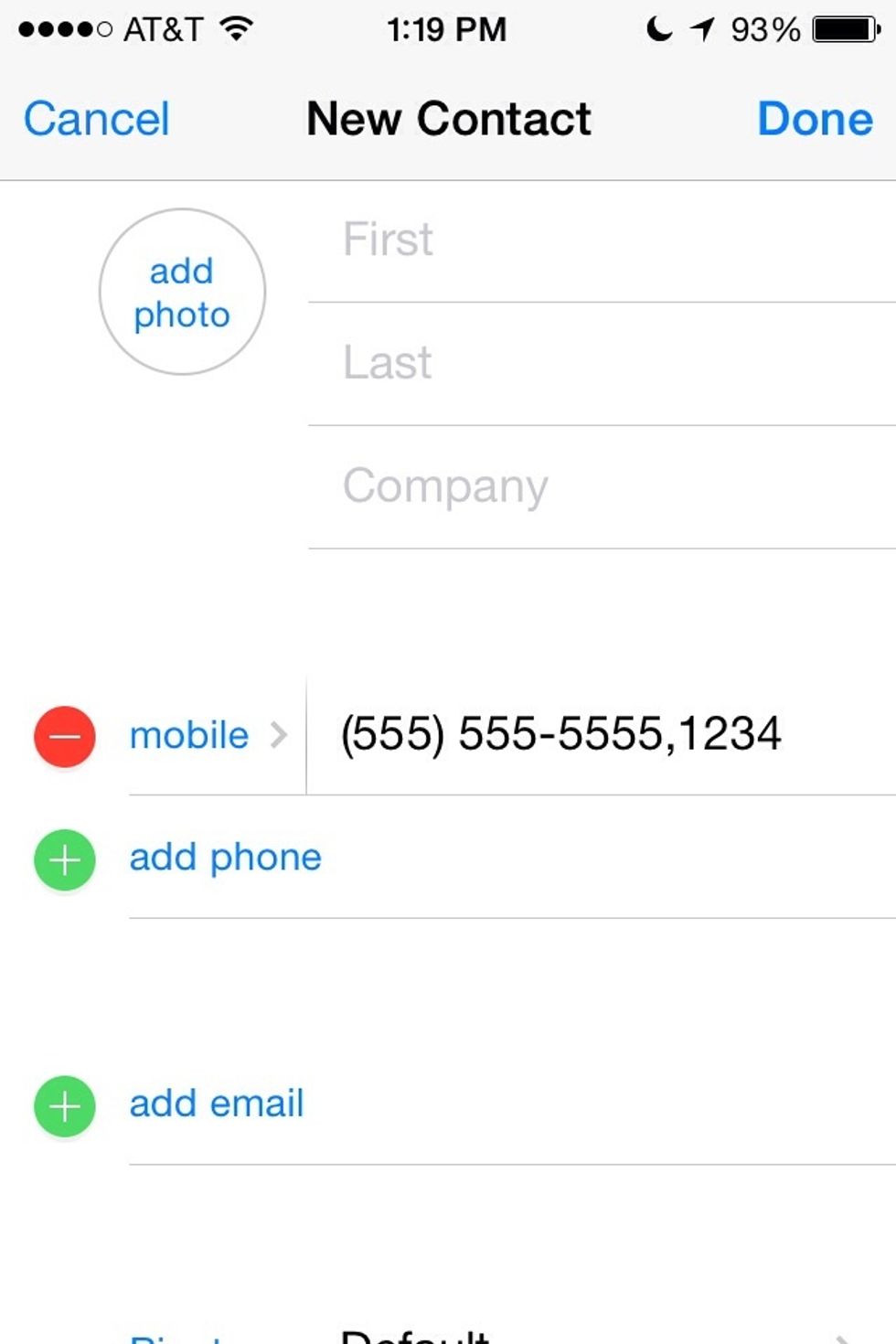Tap the Last name field
This screenshot has width=896, height=1344.
click(x=549, y=362)
